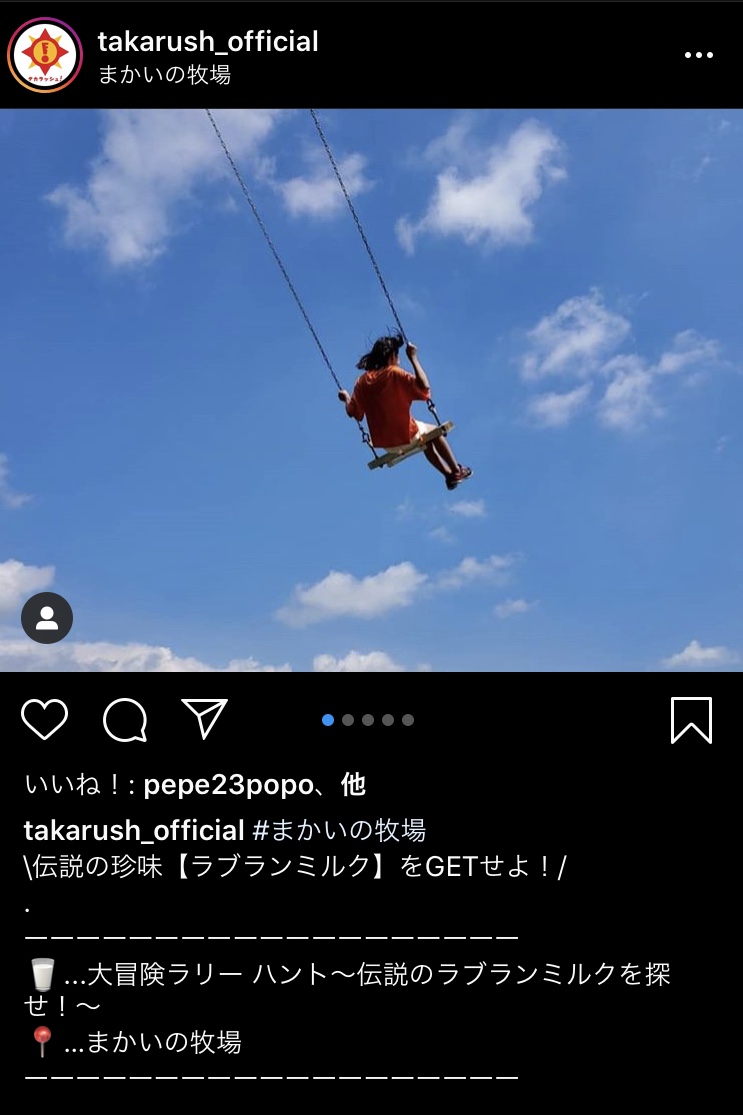View the 他 list of likers
743x1115 pixels.
[353, 786]
